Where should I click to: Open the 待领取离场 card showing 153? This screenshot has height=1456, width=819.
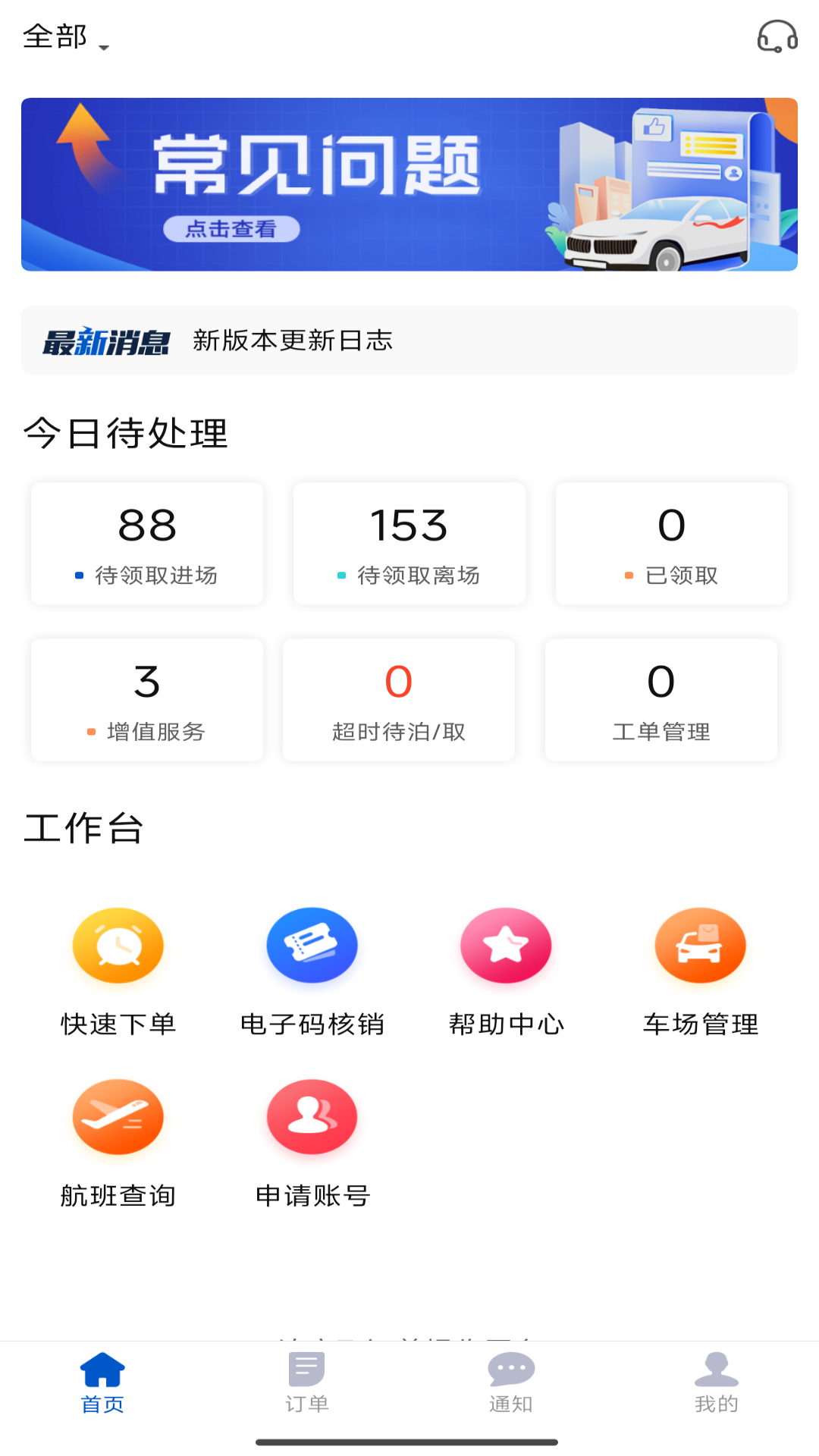pyautogui.click(x=409, y=543)
